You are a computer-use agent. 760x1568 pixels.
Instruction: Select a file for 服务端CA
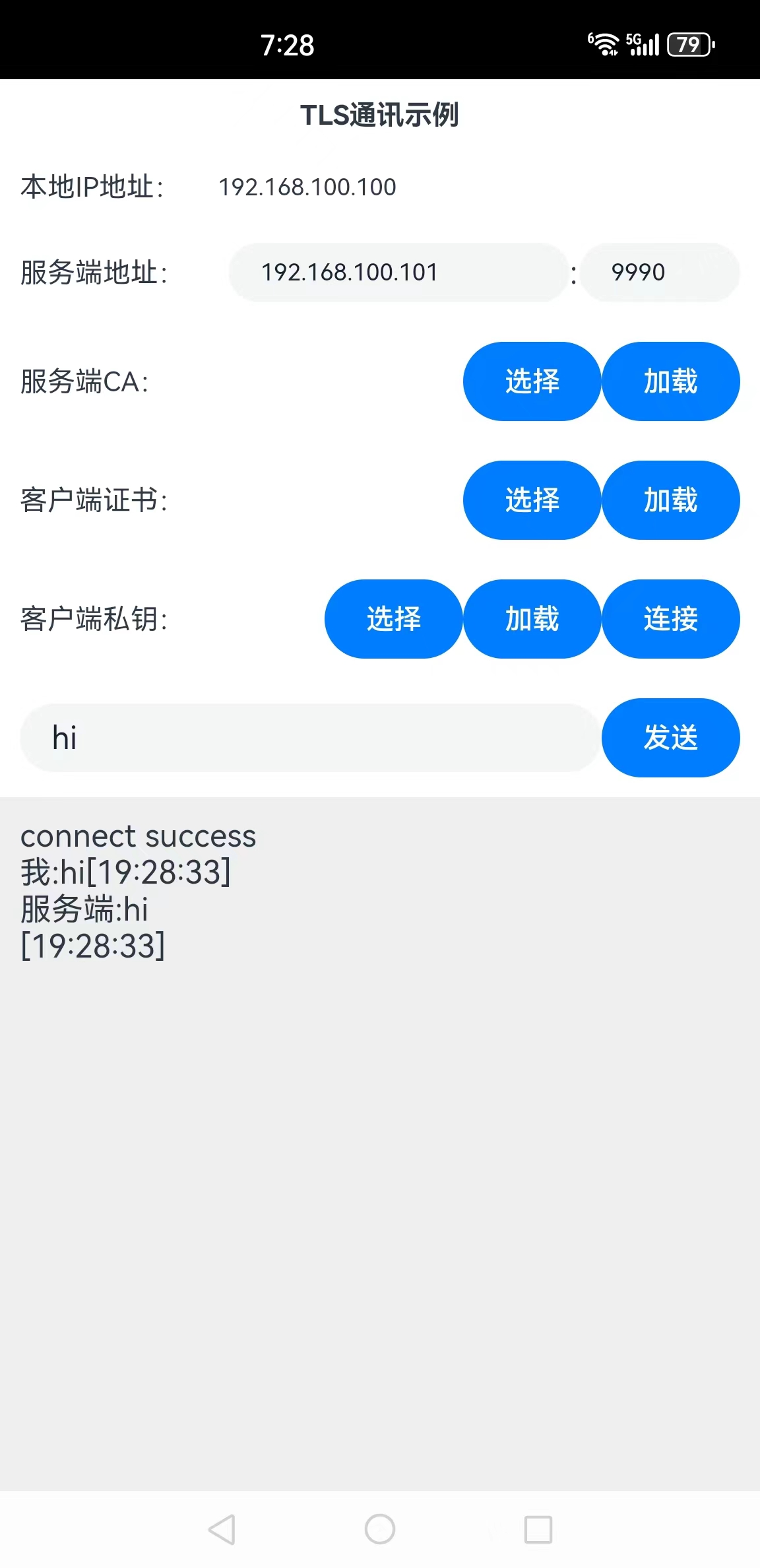[532, 381]
